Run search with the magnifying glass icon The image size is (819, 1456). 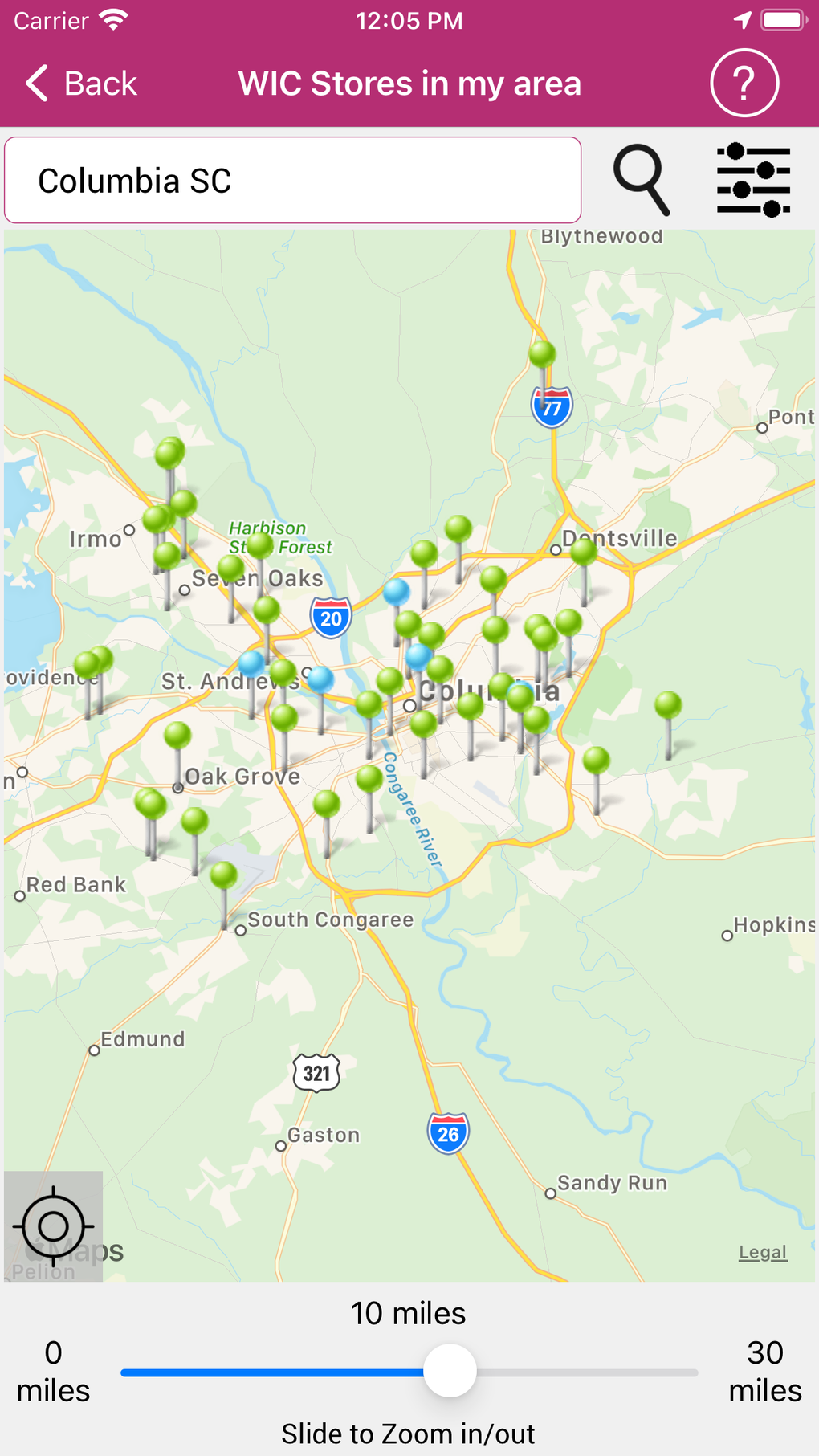coord(641,180)
